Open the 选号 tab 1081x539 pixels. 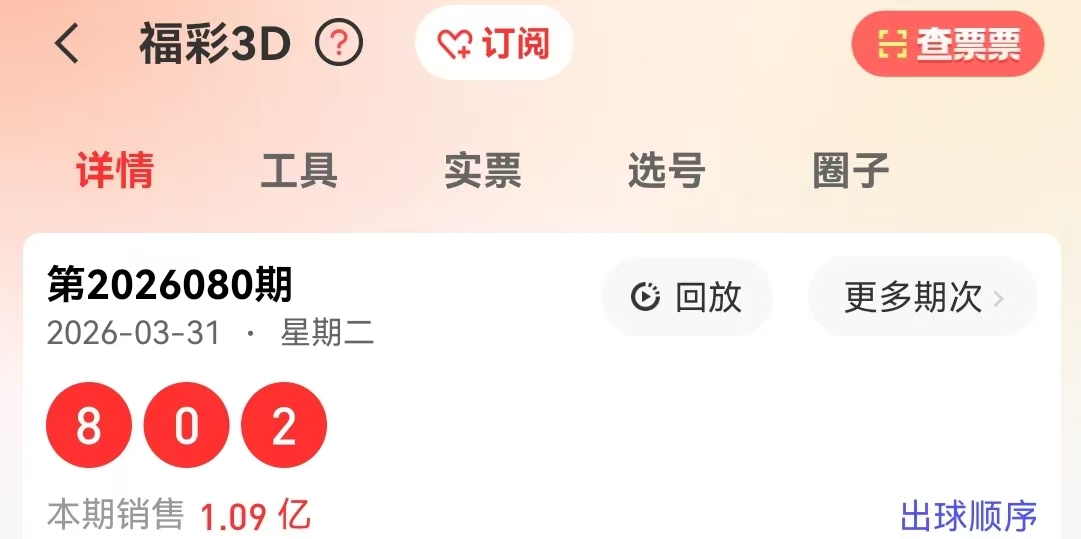[x=667, y=171]
